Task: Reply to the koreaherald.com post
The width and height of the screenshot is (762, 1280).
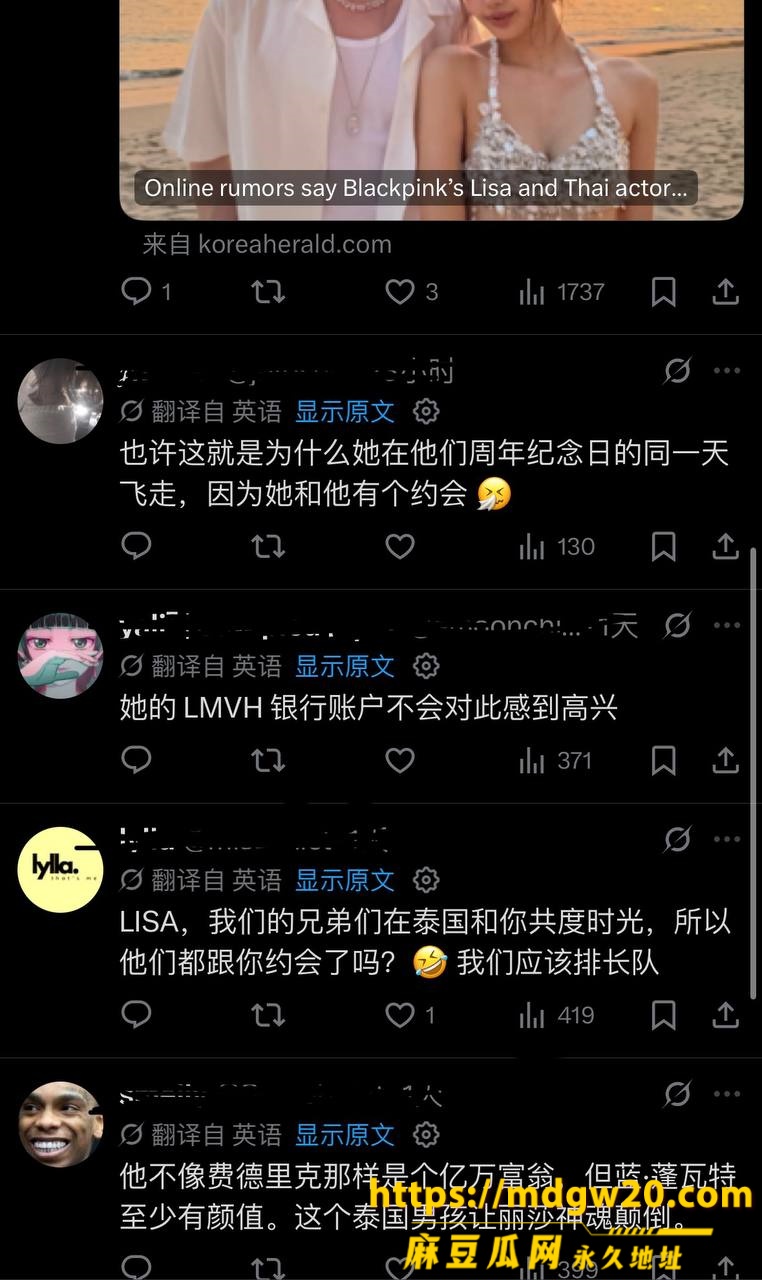Action: coord(135,292)
